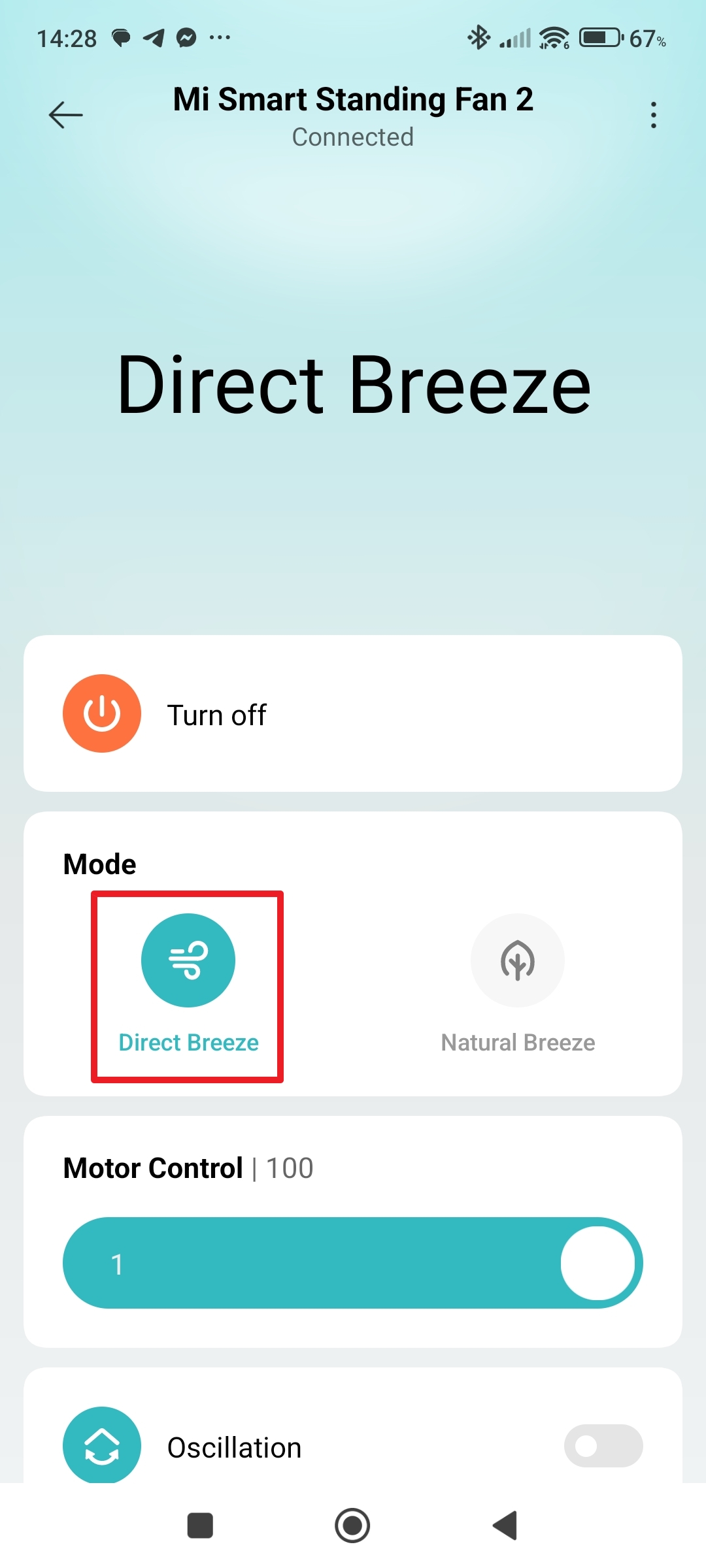
Task: Tap the Motor Control slider
Action: pos(353,1263)
